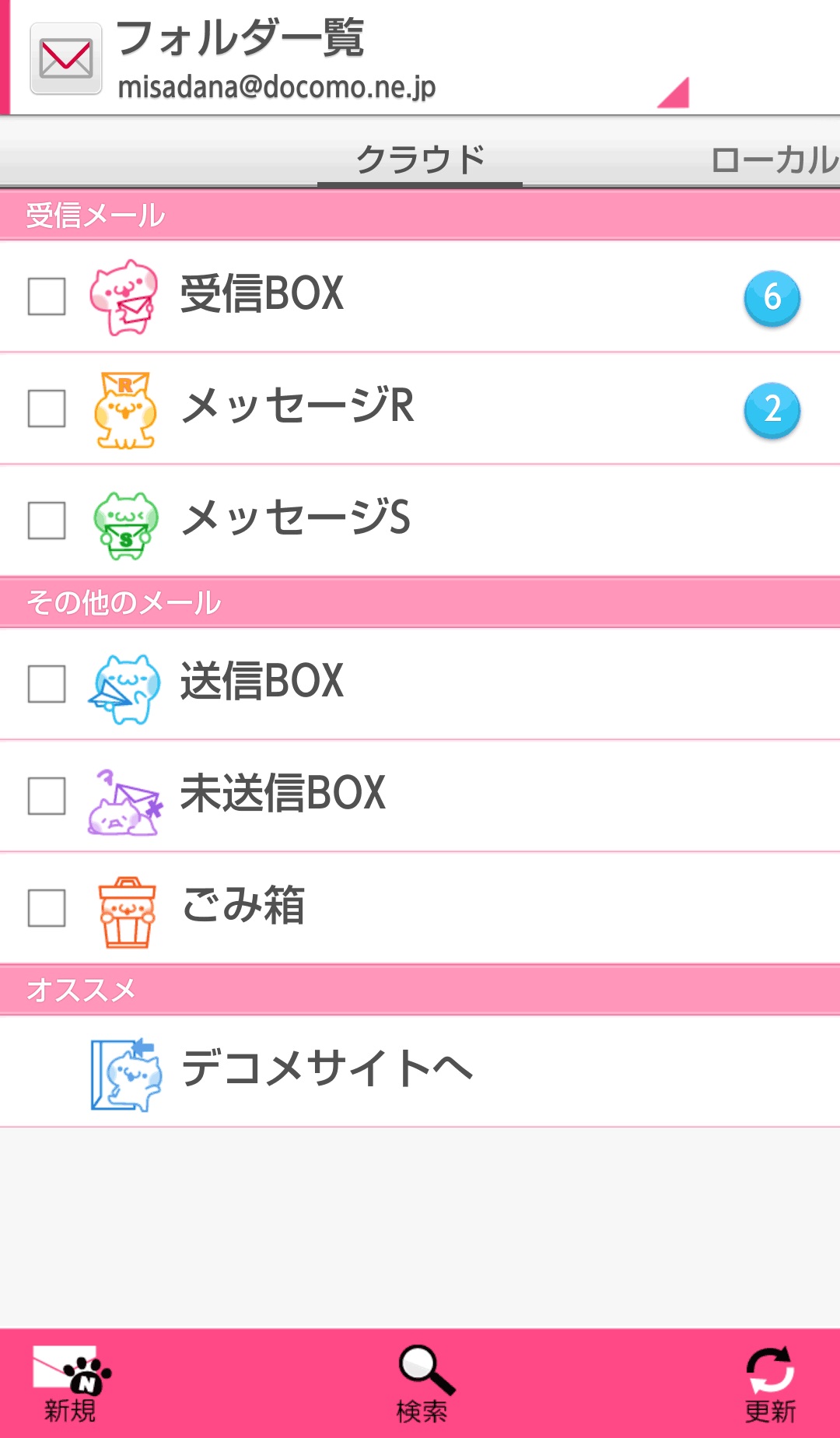The height and width of the screenshot is (1438, 840).
Task: Refresh folders with 更新
Action: [x=770, y=1384]
